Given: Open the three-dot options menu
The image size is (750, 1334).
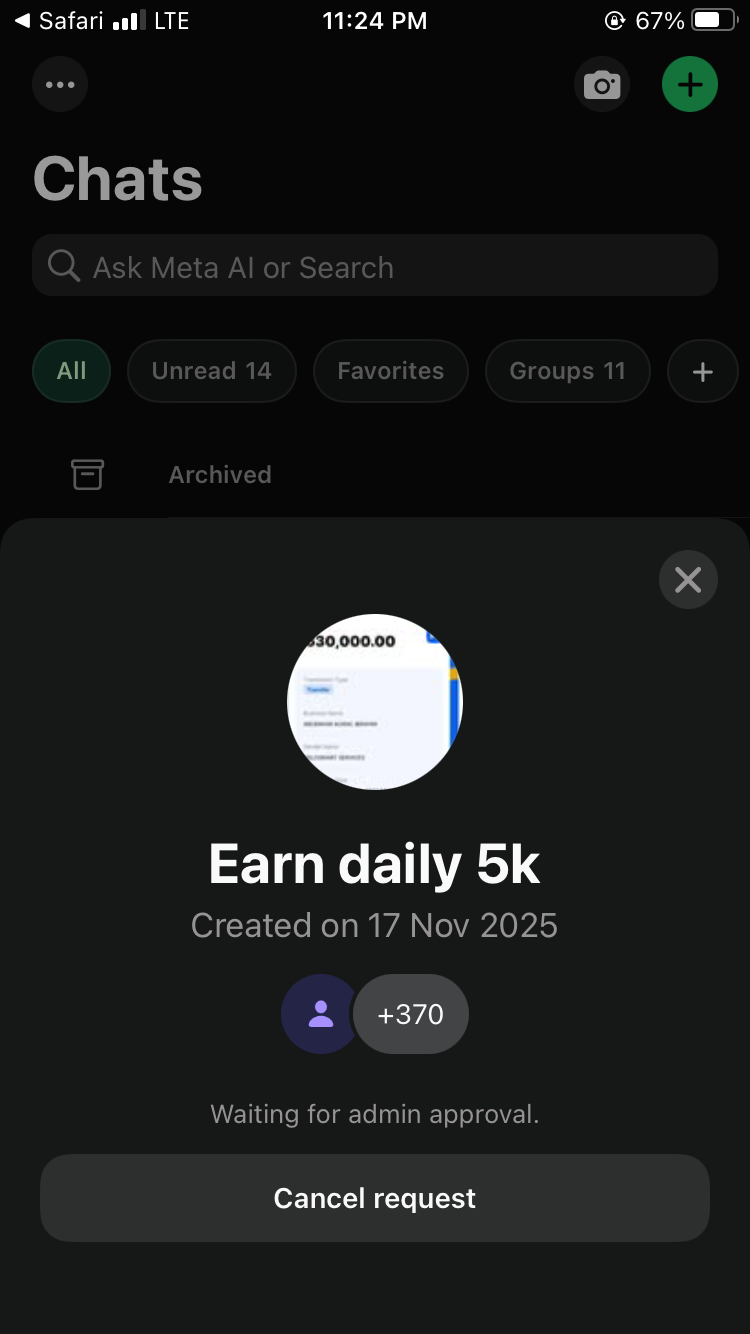Looking at the screenshot, I should pyautogui.click(x=60, y=85).
